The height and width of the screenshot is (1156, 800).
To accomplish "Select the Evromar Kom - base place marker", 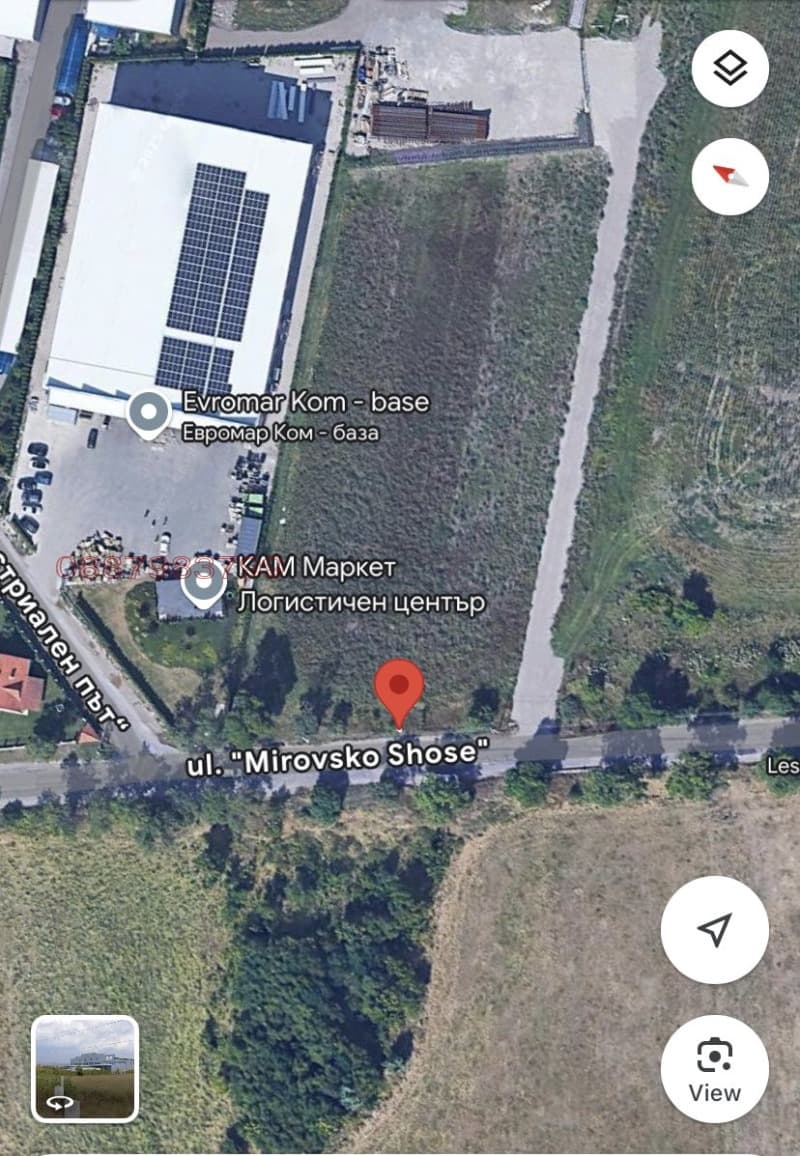I will [x=150, y=414].
